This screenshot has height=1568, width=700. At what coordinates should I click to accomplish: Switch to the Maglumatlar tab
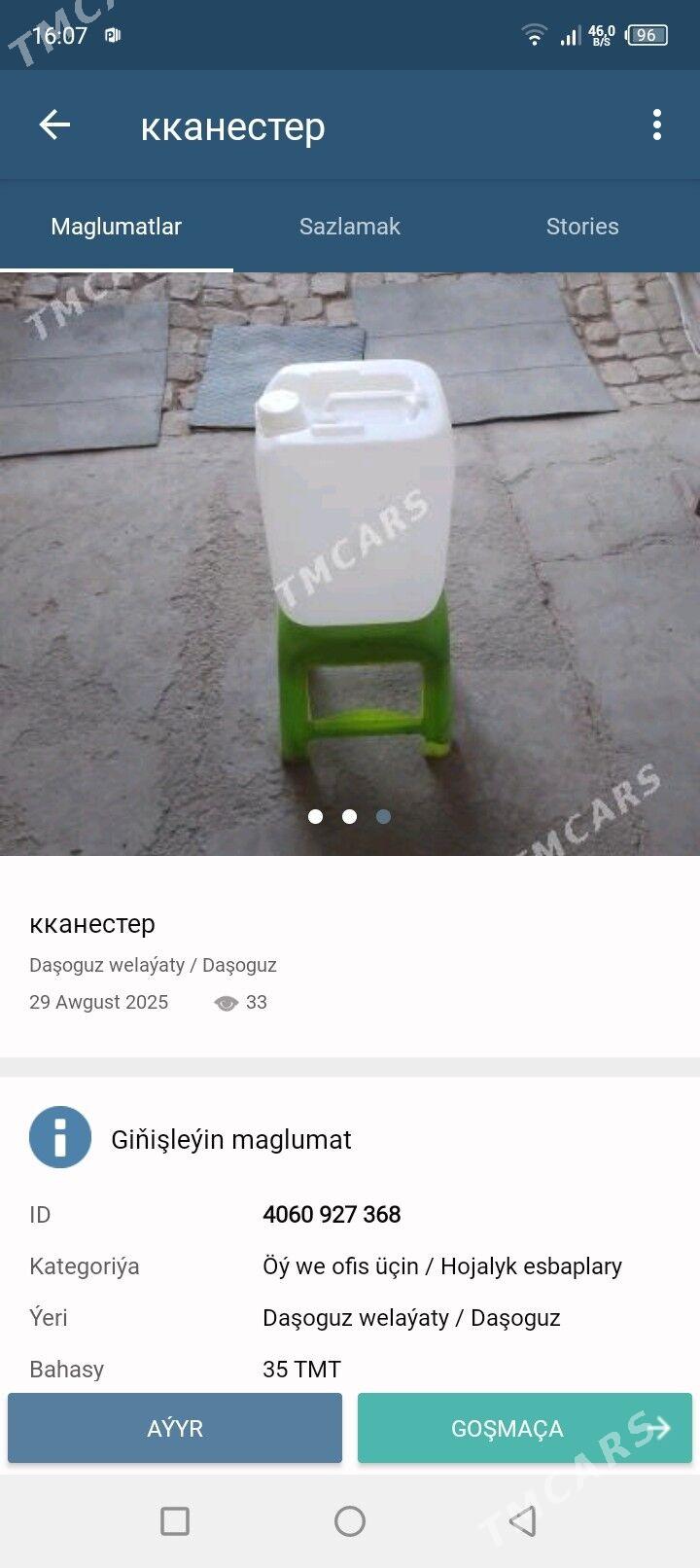117,227
